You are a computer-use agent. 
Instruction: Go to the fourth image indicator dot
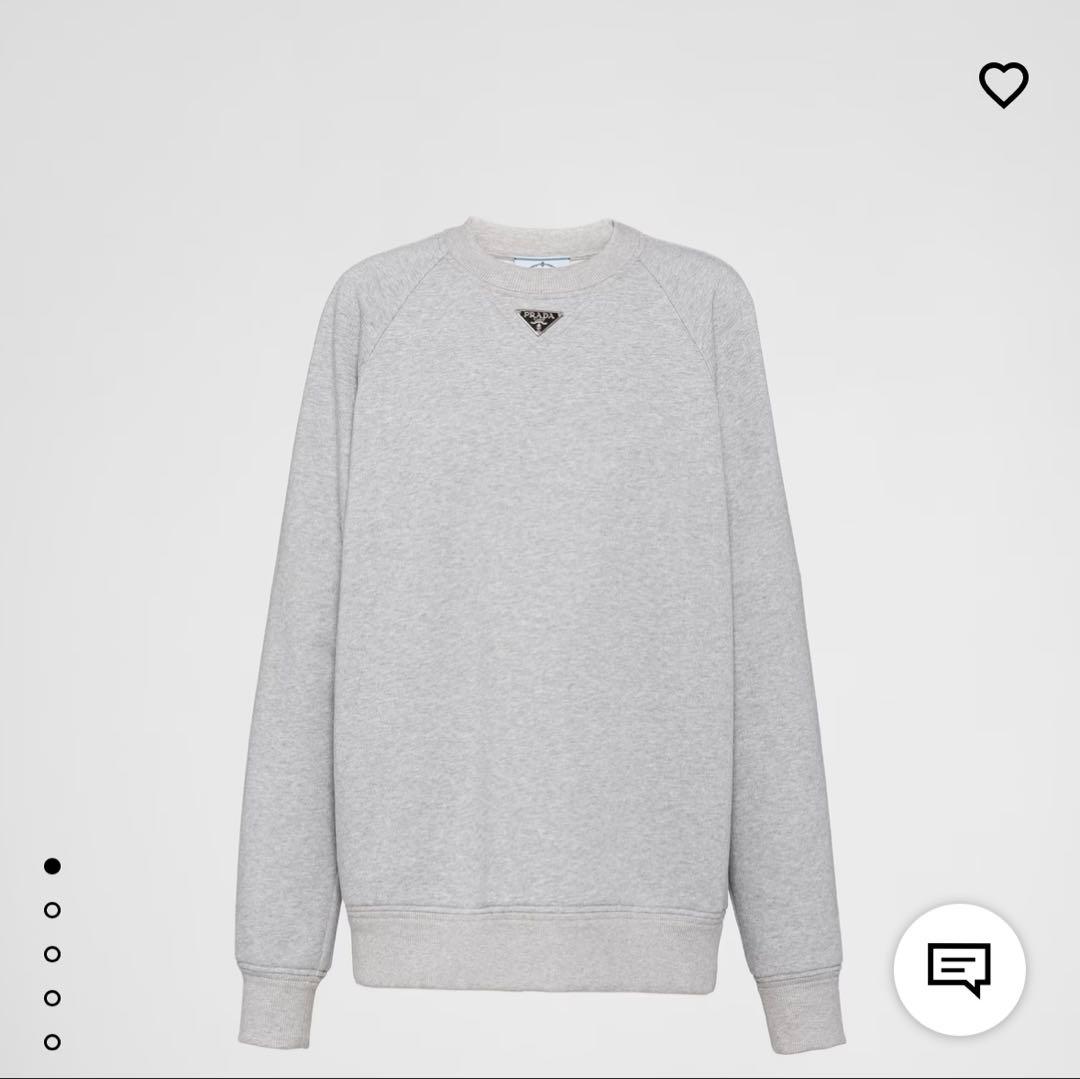pos(52,997)
